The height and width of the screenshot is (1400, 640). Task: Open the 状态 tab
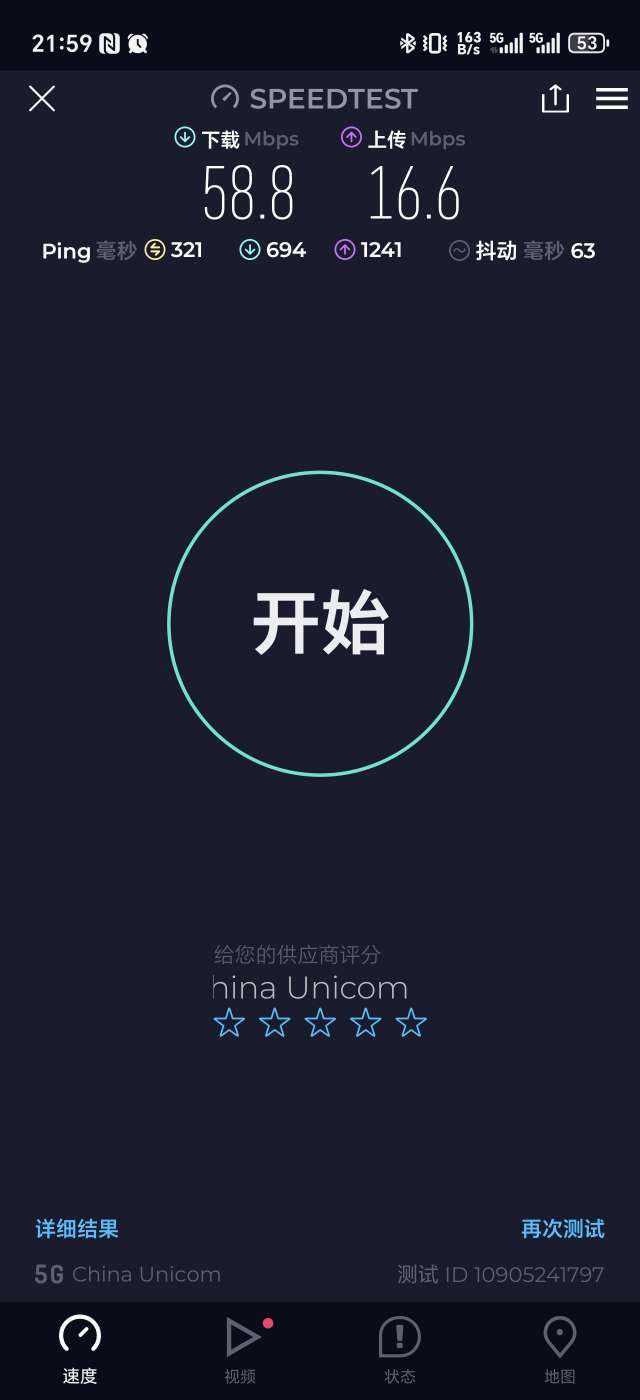[400, 1350]
